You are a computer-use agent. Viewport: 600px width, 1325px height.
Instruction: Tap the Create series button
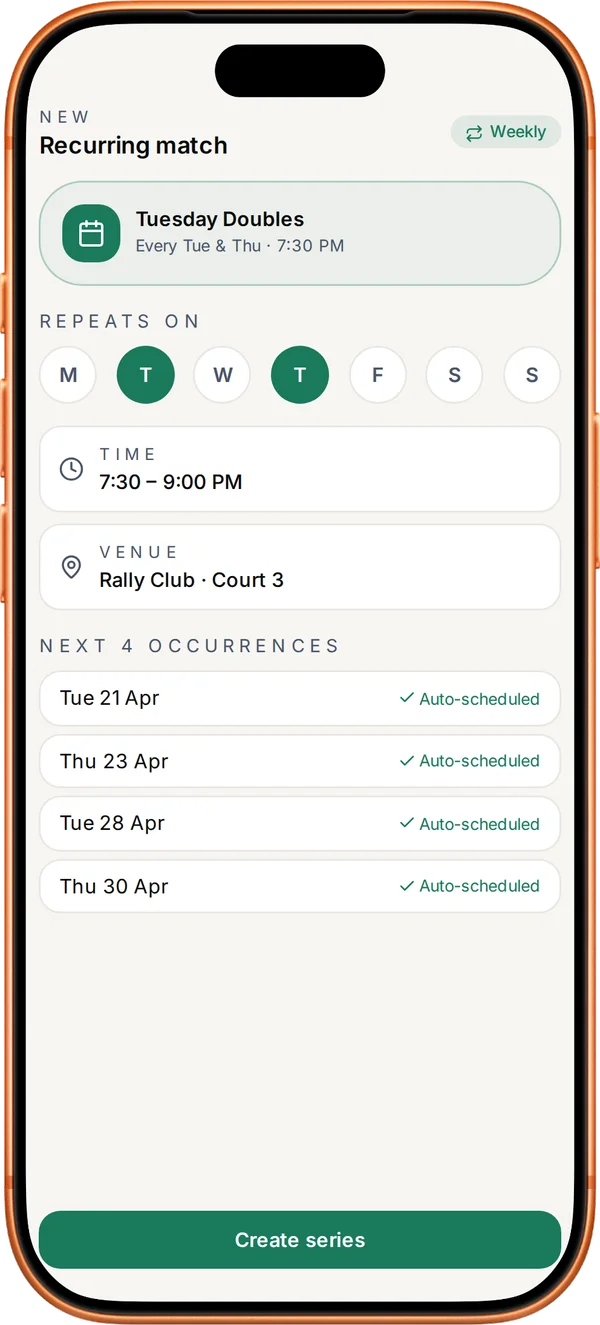tap(300, 1240)
